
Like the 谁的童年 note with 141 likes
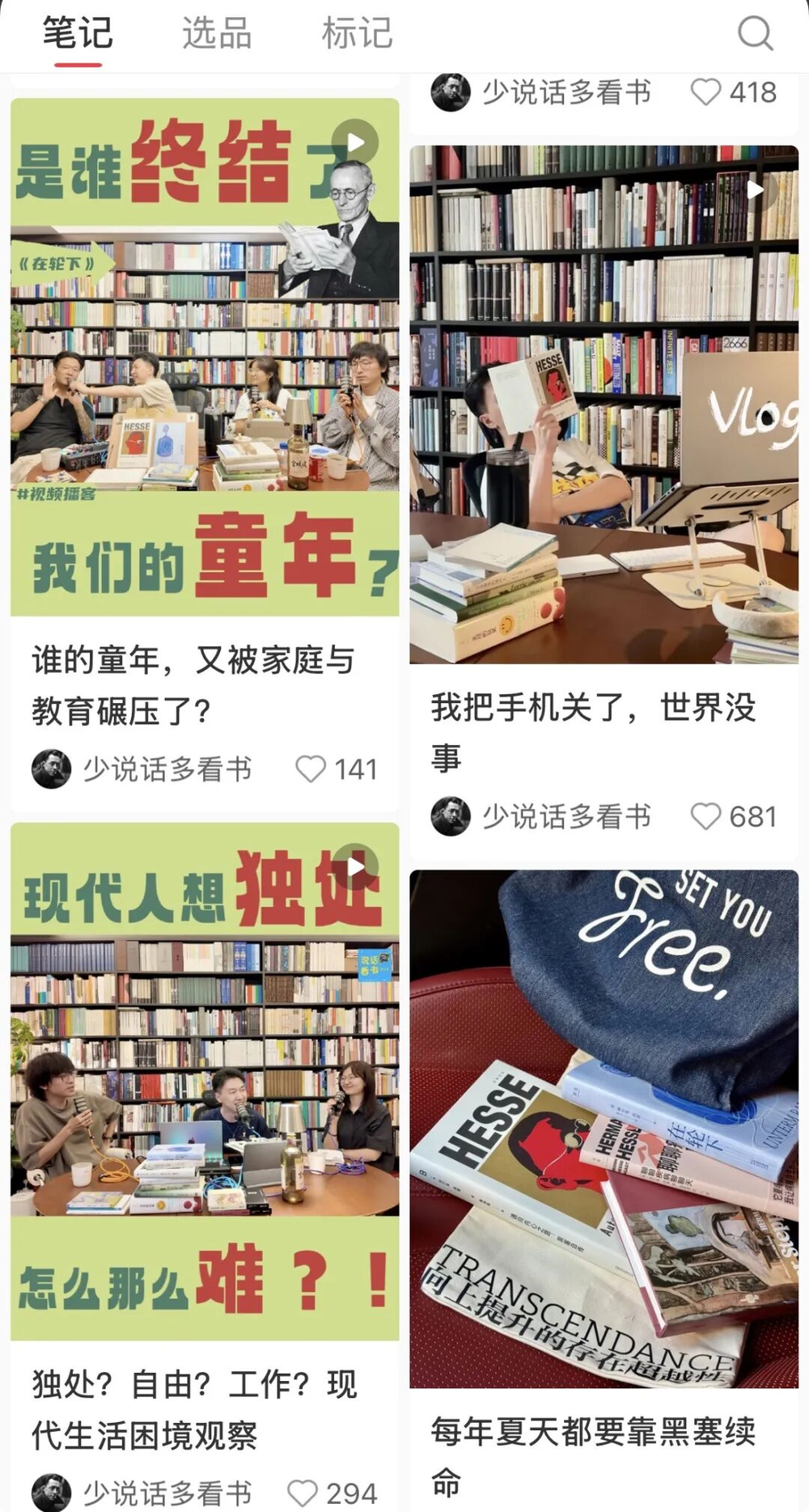click(311, 769)
